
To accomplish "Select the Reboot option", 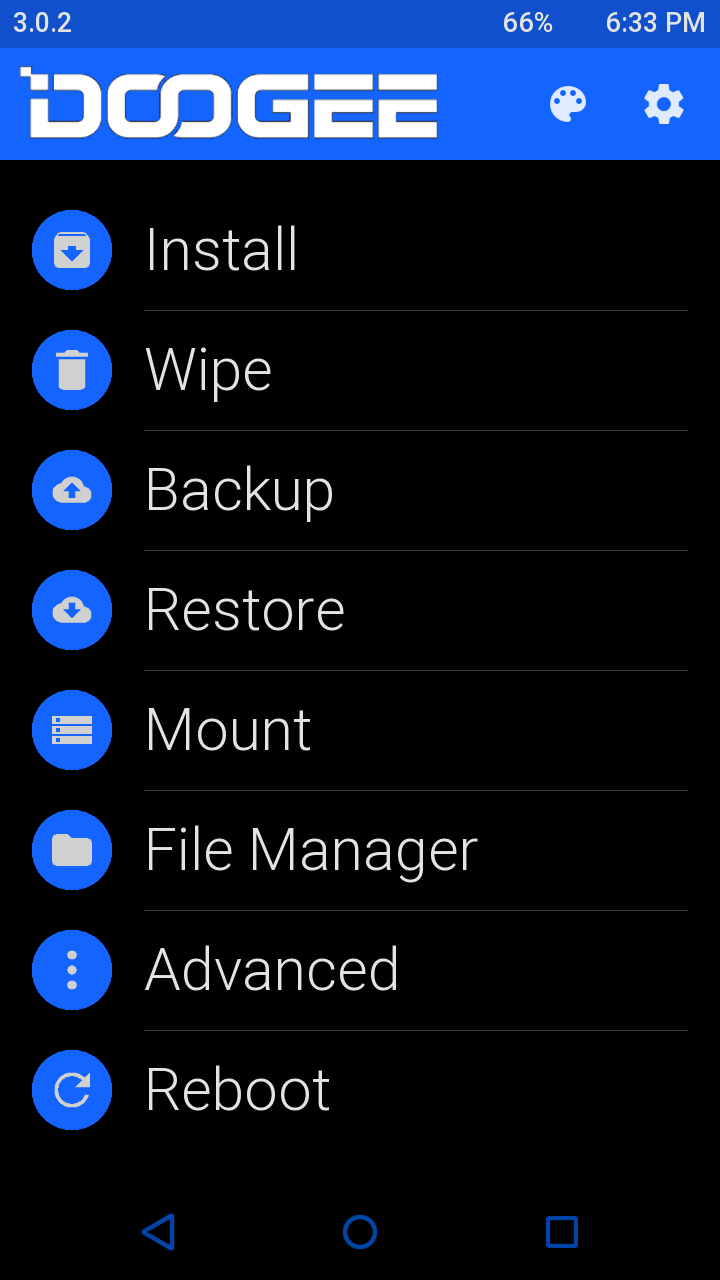I will [238, 1090].
